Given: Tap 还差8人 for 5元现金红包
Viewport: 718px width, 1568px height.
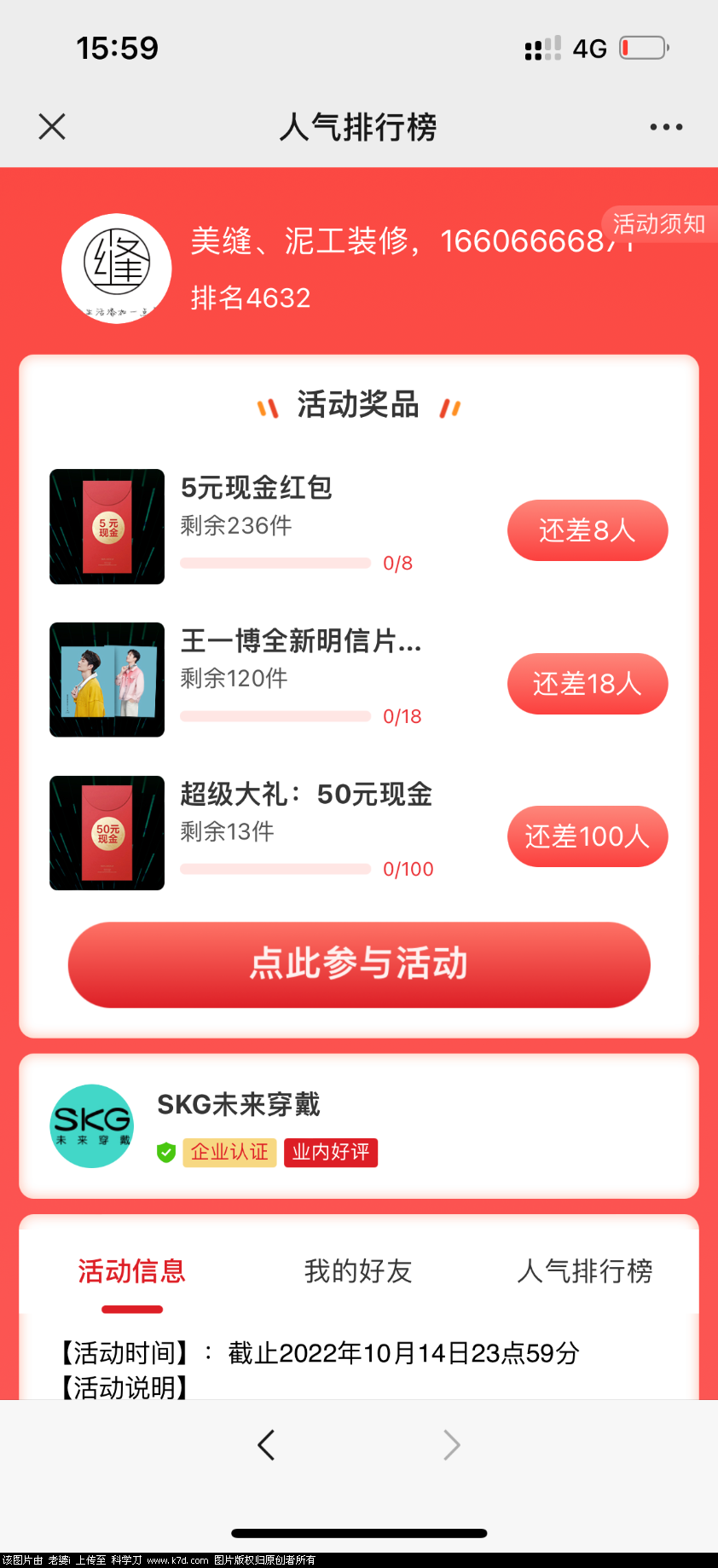Looking at the screenshot, I should [x=588, y=530].
